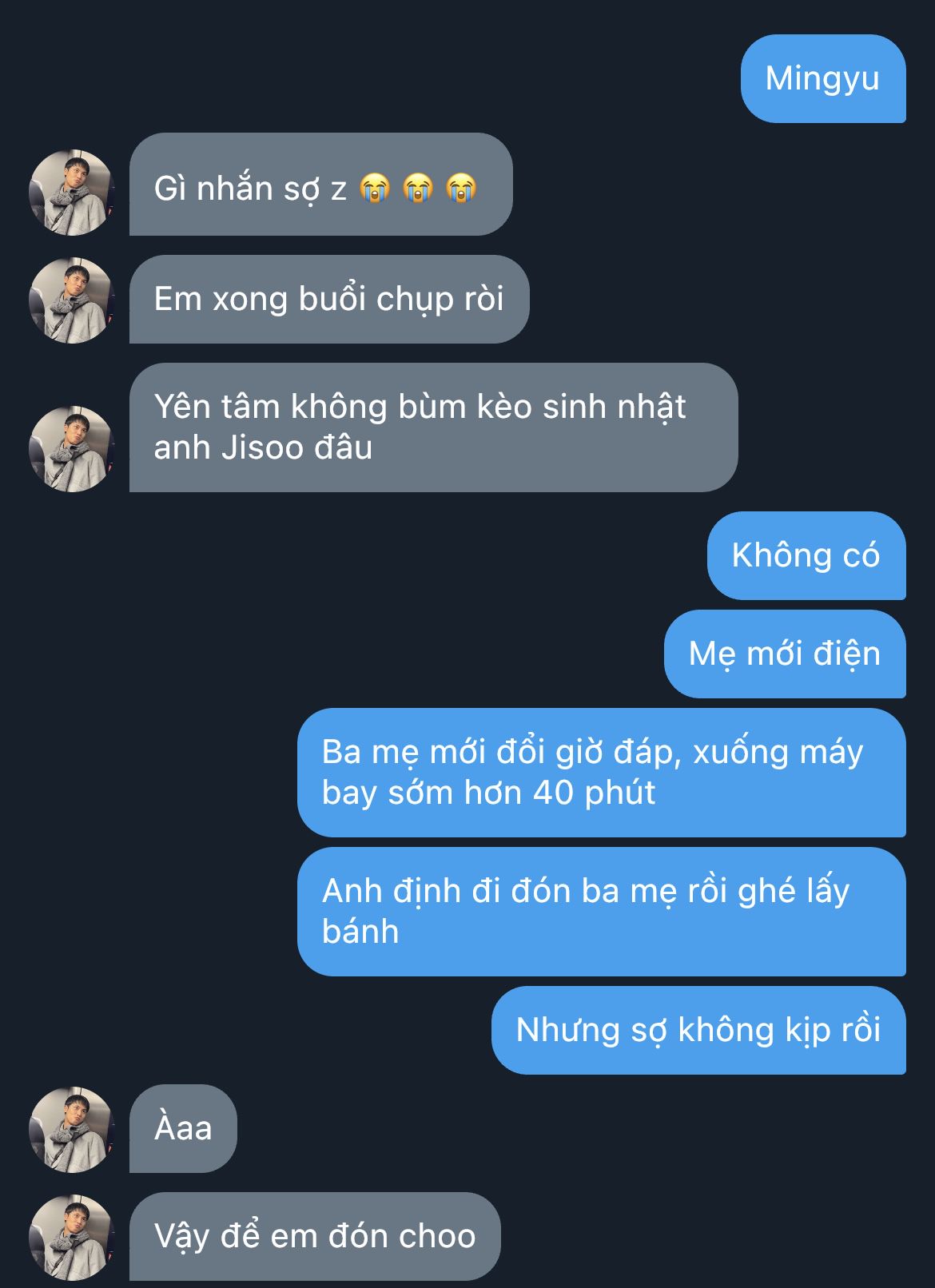Tap the avatar beside the "Àaa" message

72,1130
